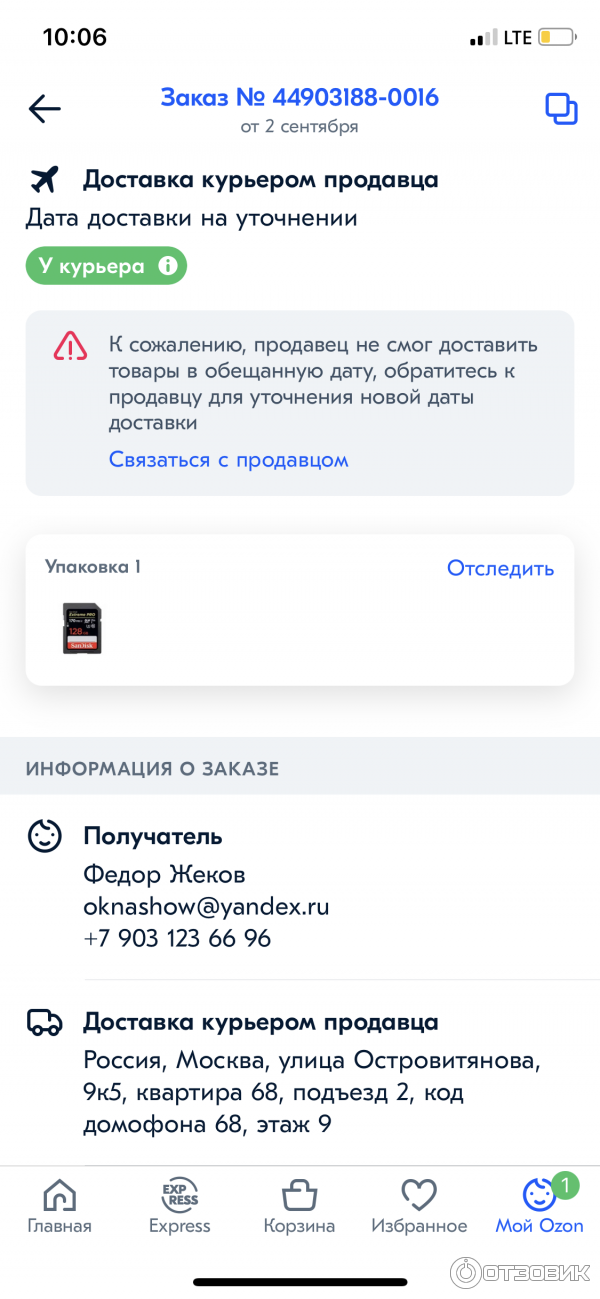Copy the order number with the copy icon
Screen dimensions: 600x1299
click(561, 109)
